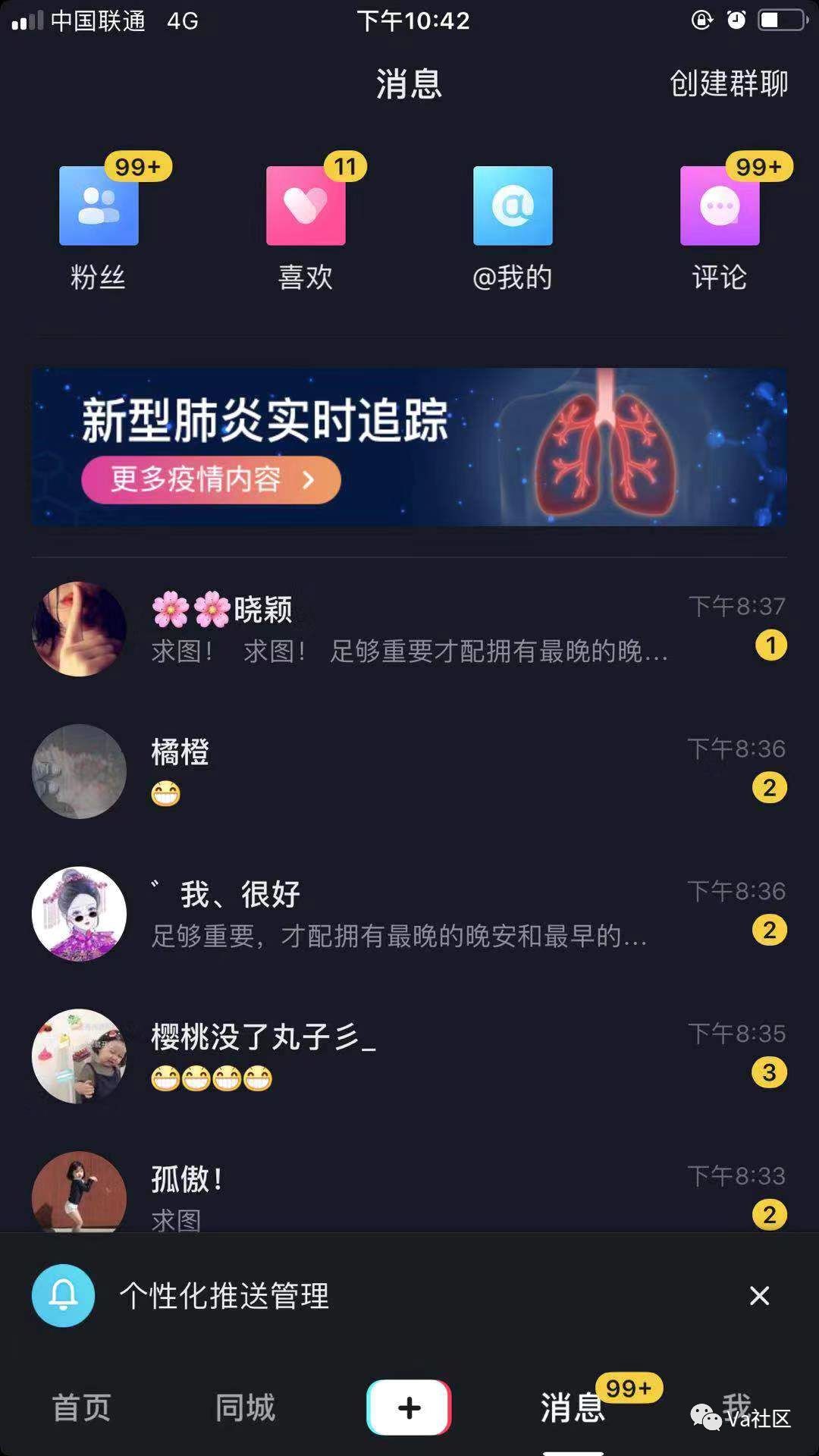Open the chat with 樱桃没了丸子彡_
Image resolution: width=819 pixels, height=1456 pixels.
click(409, 1056)
